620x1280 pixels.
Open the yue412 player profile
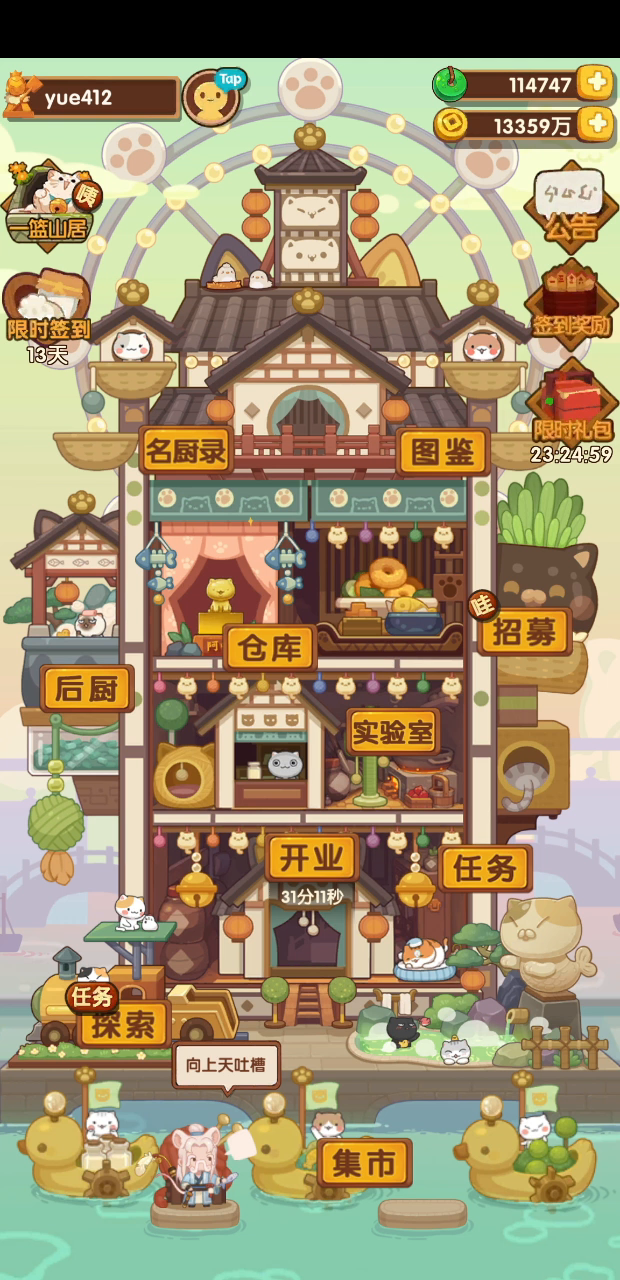tap(91, 98)
